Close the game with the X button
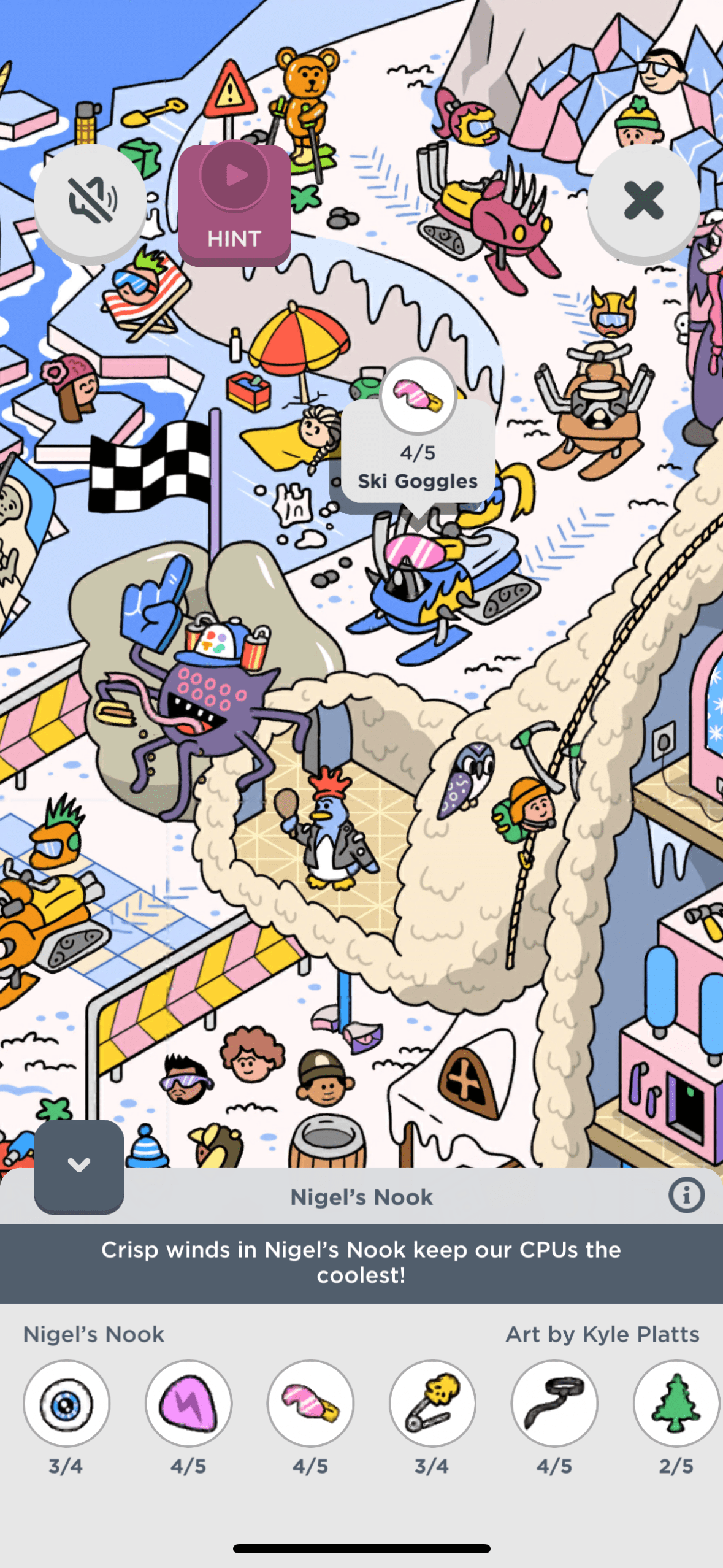Screen dimensions: 723x1568 click(x=643, y=201)
